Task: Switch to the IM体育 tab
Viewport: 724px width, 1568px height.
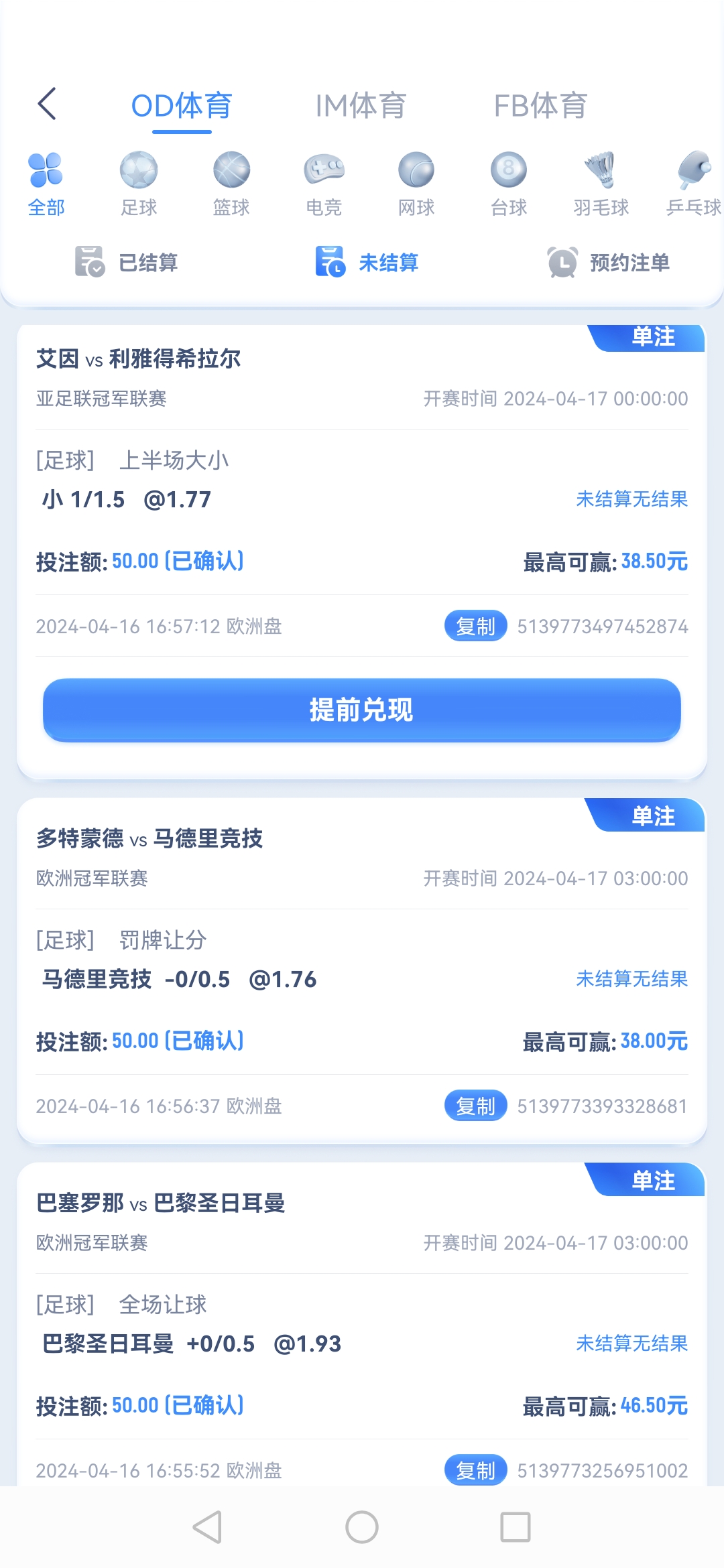Action: pos(361,106)
